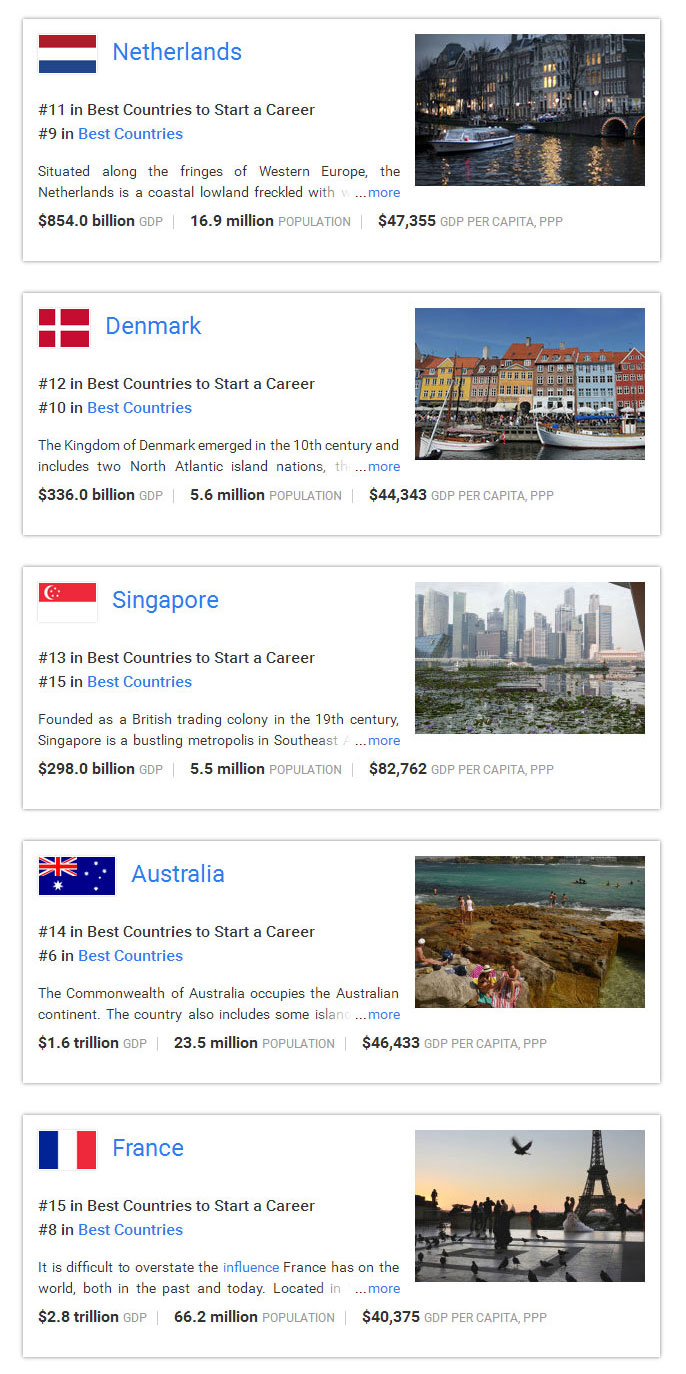Open the Singapore country page
Viewport: 686px width, 1374px height.
click(165, 600)
